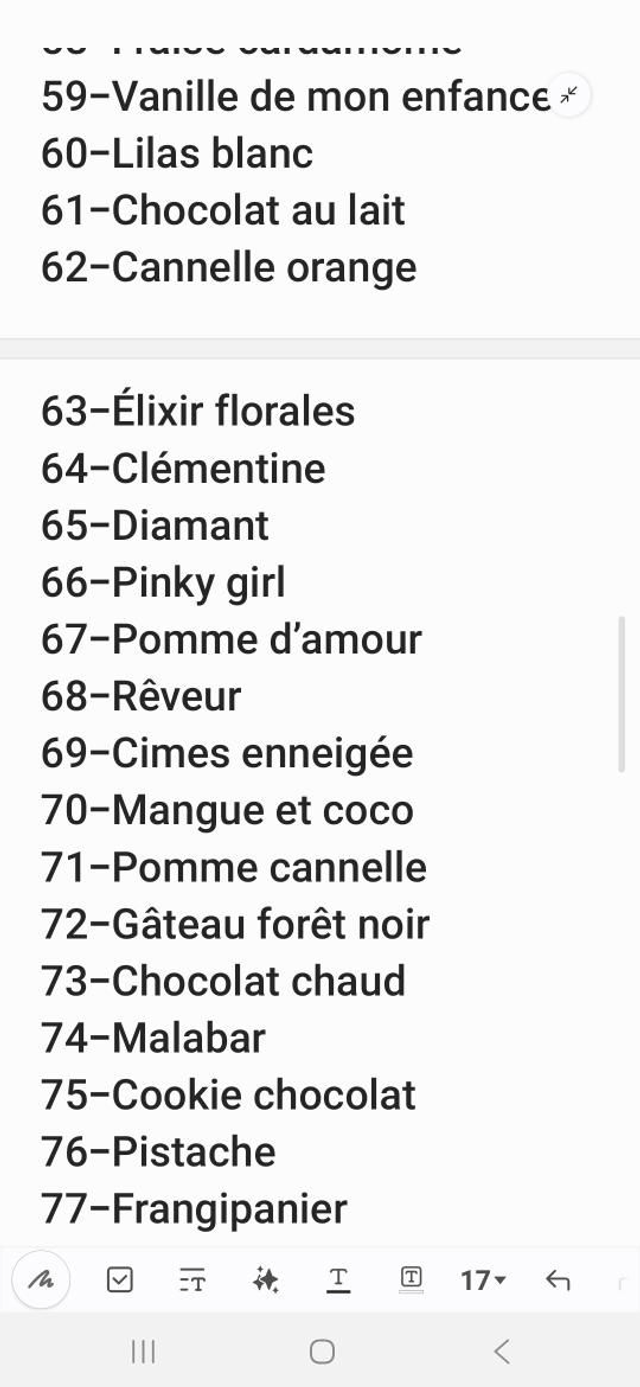Image resolution: width=640 pixels, height=1387 pixels.
Task: Open the recent apps view
Action: coord(143,1352)
